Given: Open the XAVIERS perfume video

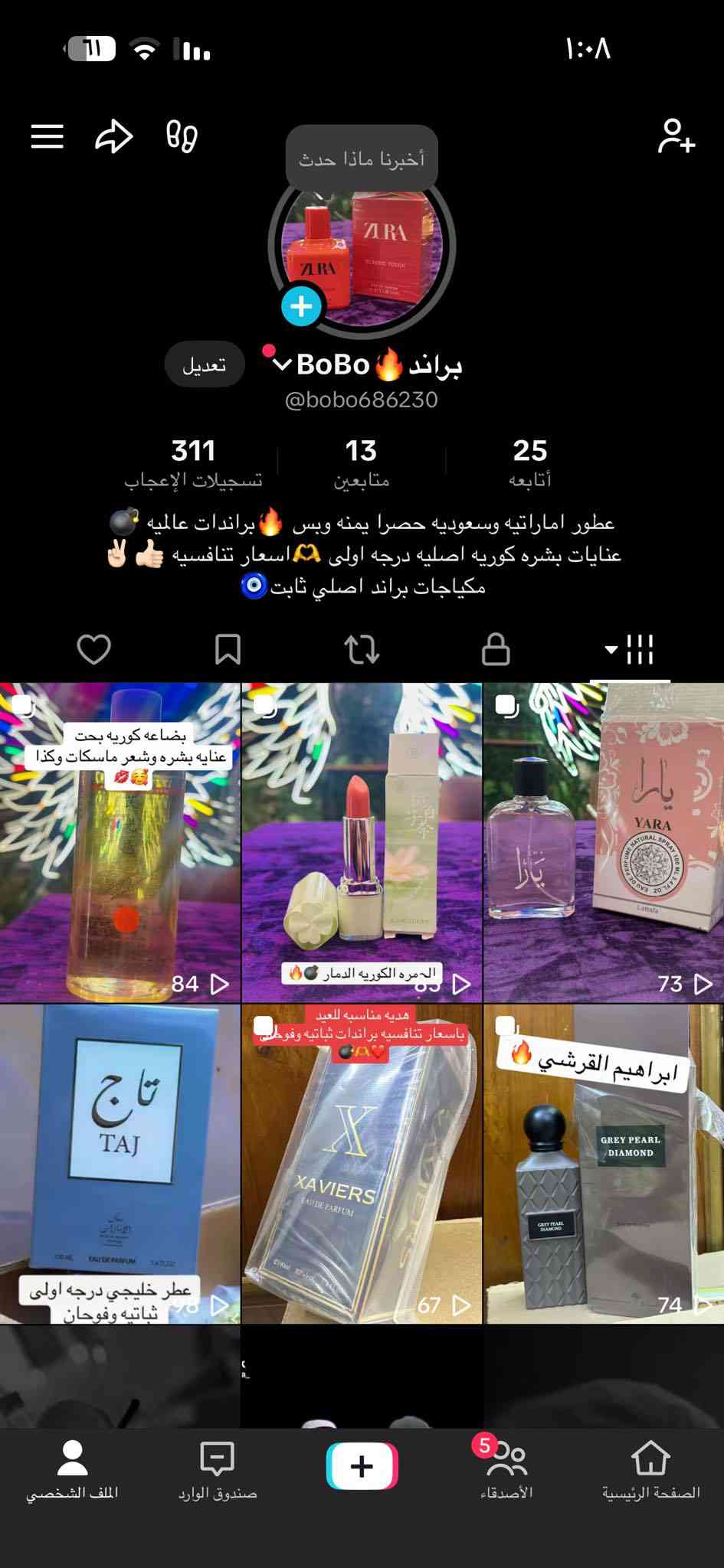Looking at the screenshot, I should [x=362, y=1164].
